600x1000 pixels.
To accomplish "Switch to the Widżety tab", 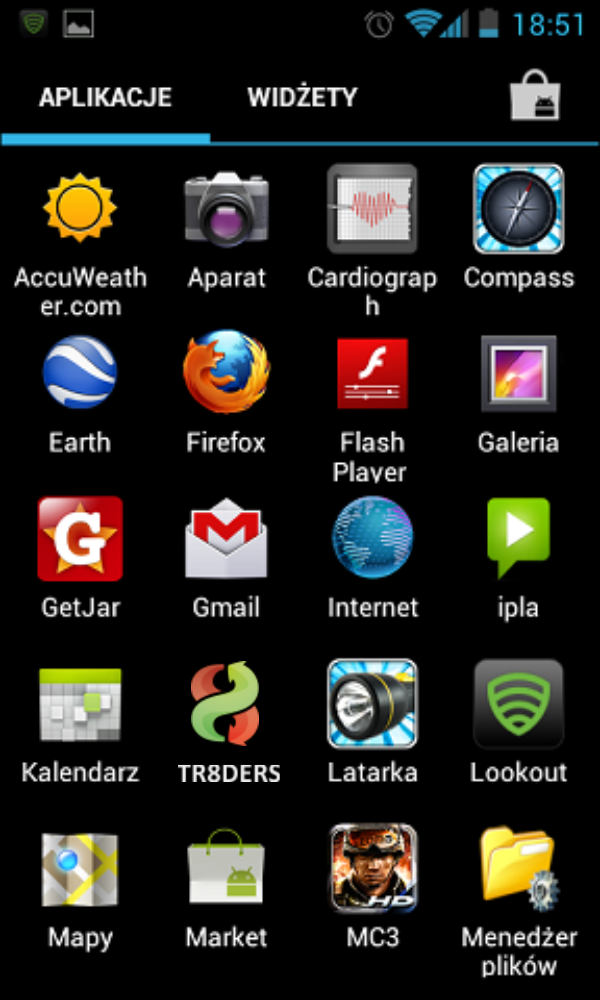I will tap(302, 98).
